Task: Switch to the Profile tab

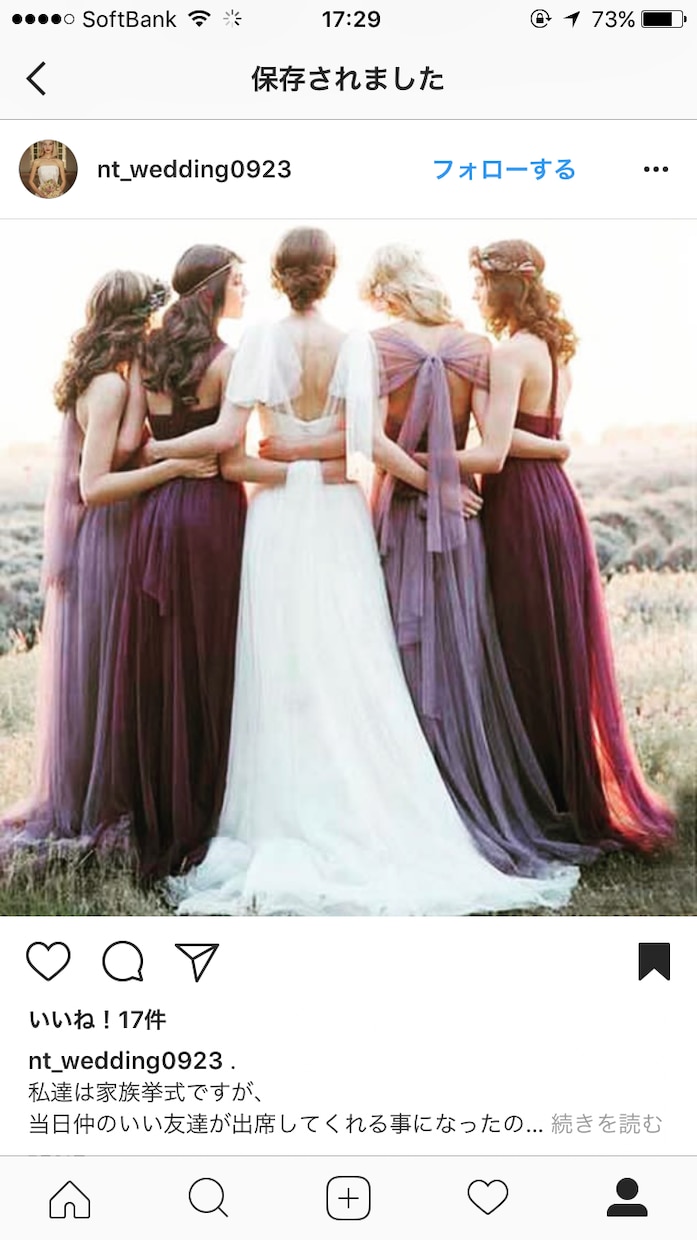Action: 627,1198
